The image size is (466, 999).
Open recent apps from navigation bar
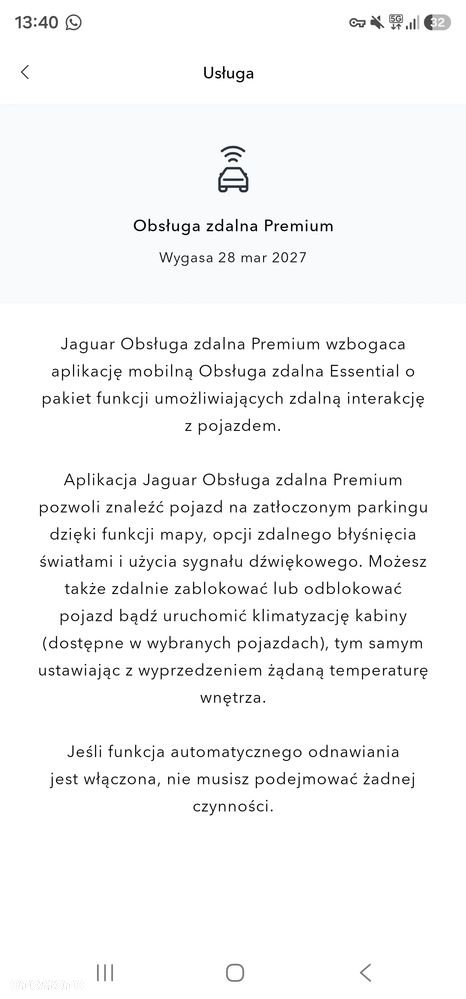click(x=105, y=972)
